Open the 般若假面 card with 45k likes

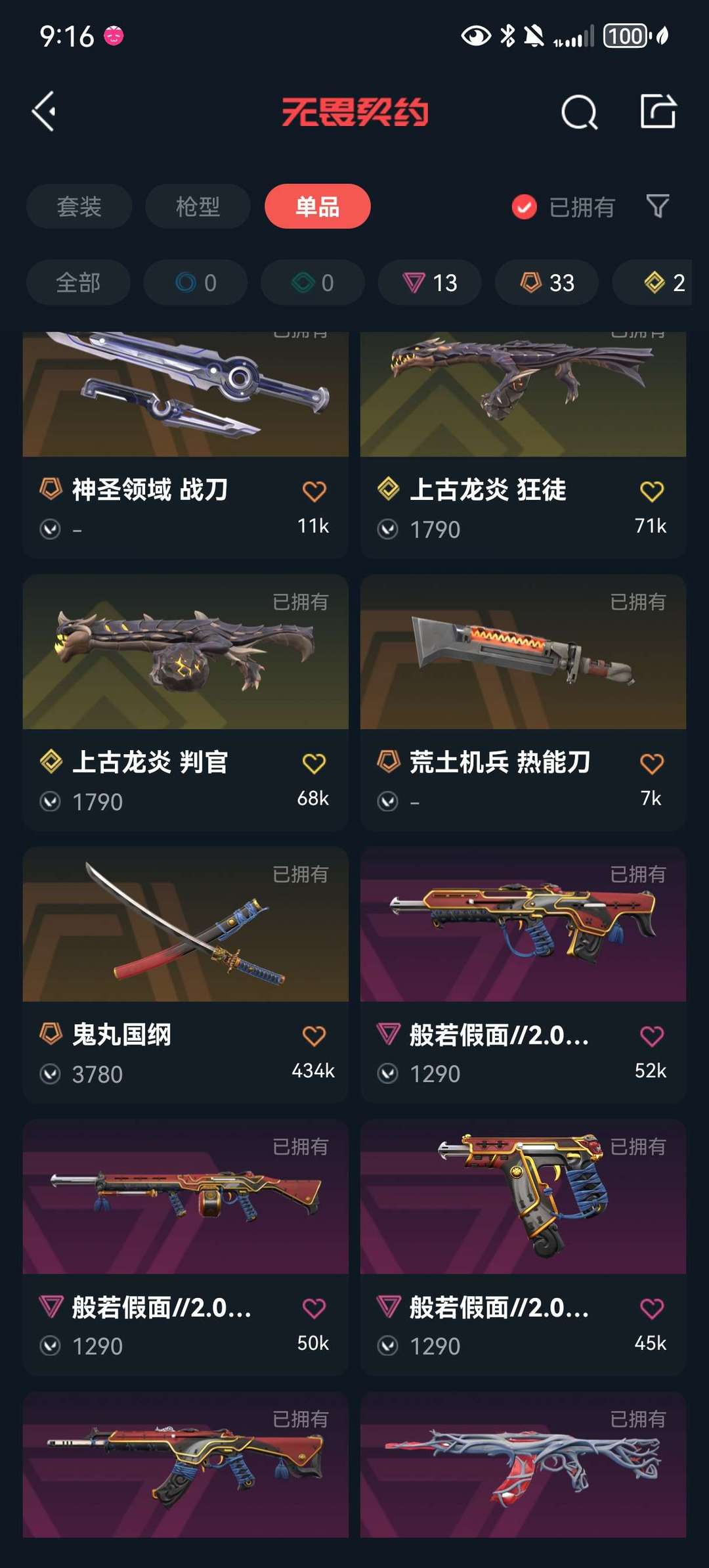coord(523,1248)
